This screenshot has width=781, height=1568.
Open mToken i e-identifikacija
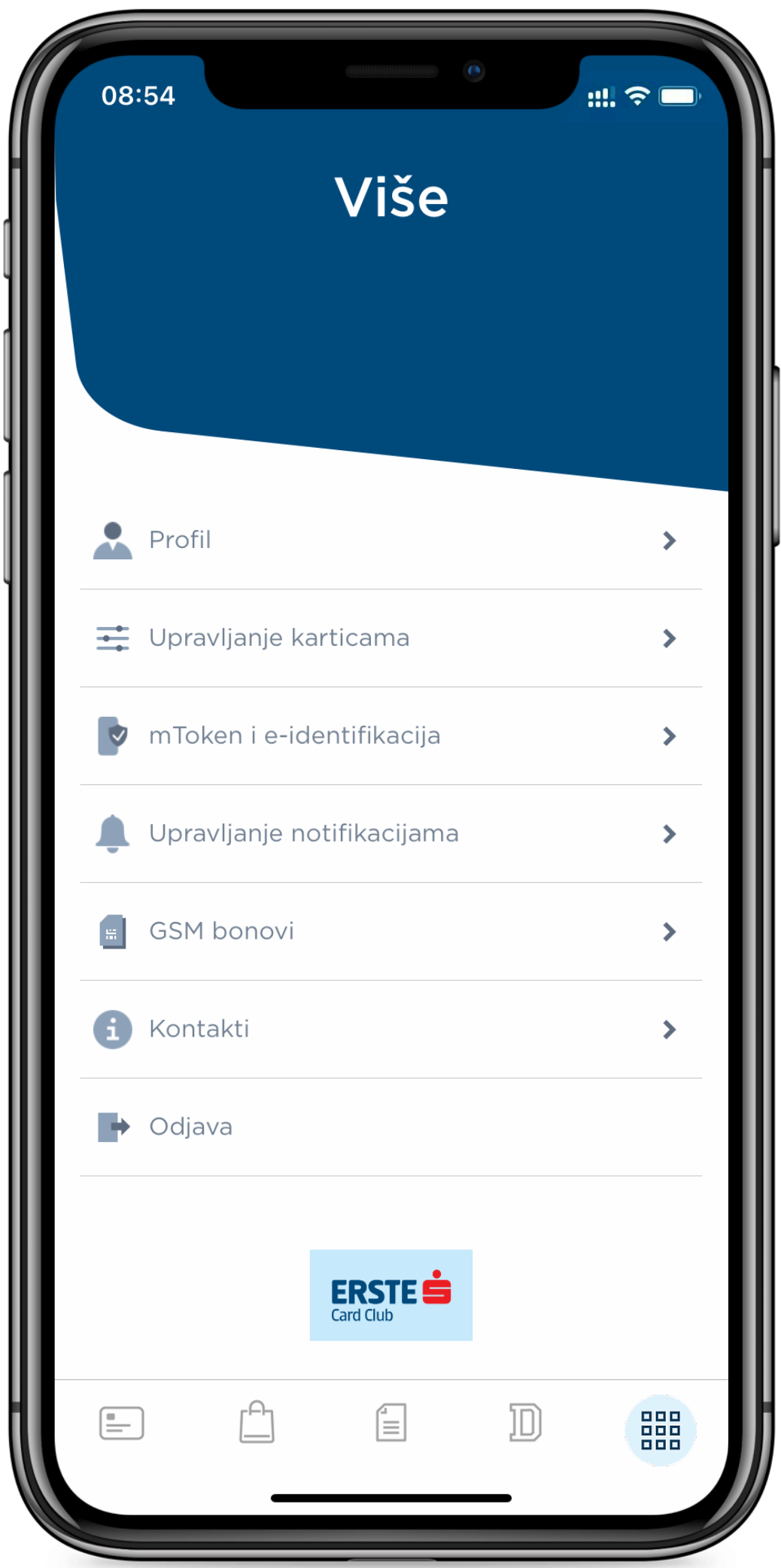[390, 736]
